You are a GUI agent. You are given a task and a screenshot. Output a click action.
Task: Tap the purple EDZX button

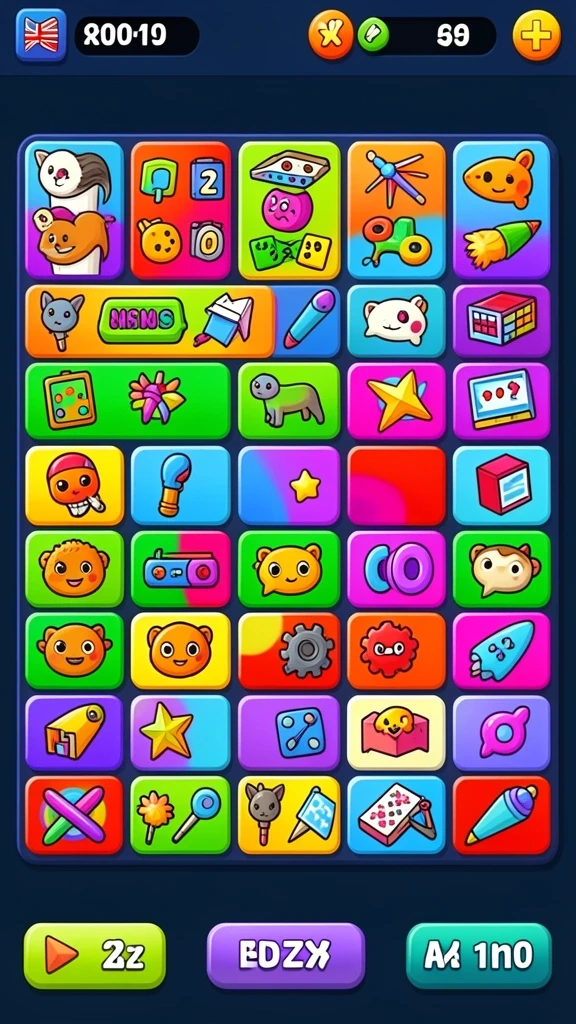[x=285, y=955]
